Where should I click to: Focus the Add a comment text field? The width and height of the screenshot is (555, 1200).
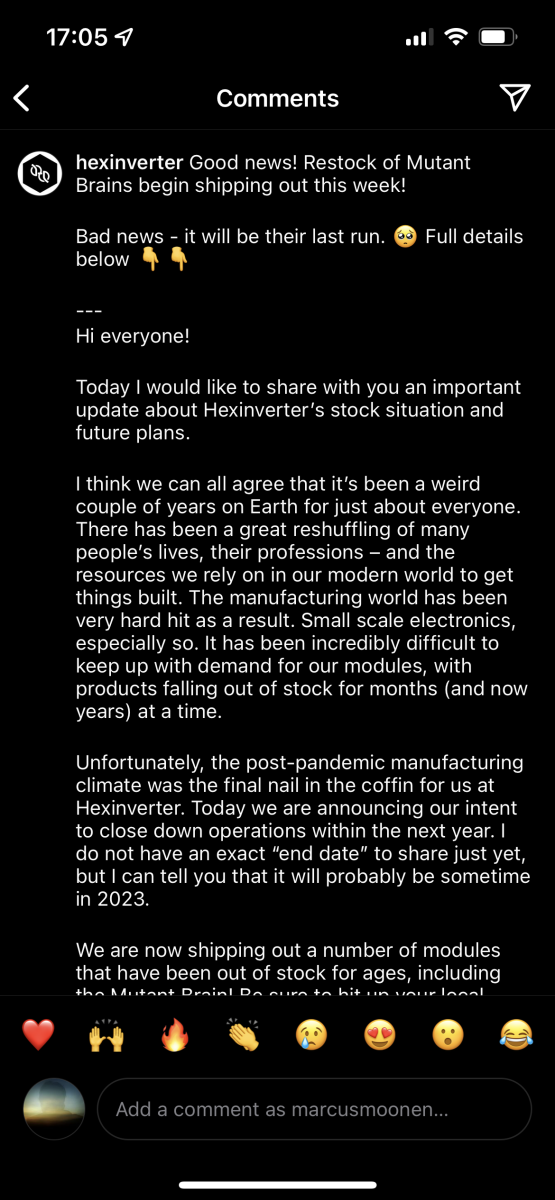click(314, 1109)
